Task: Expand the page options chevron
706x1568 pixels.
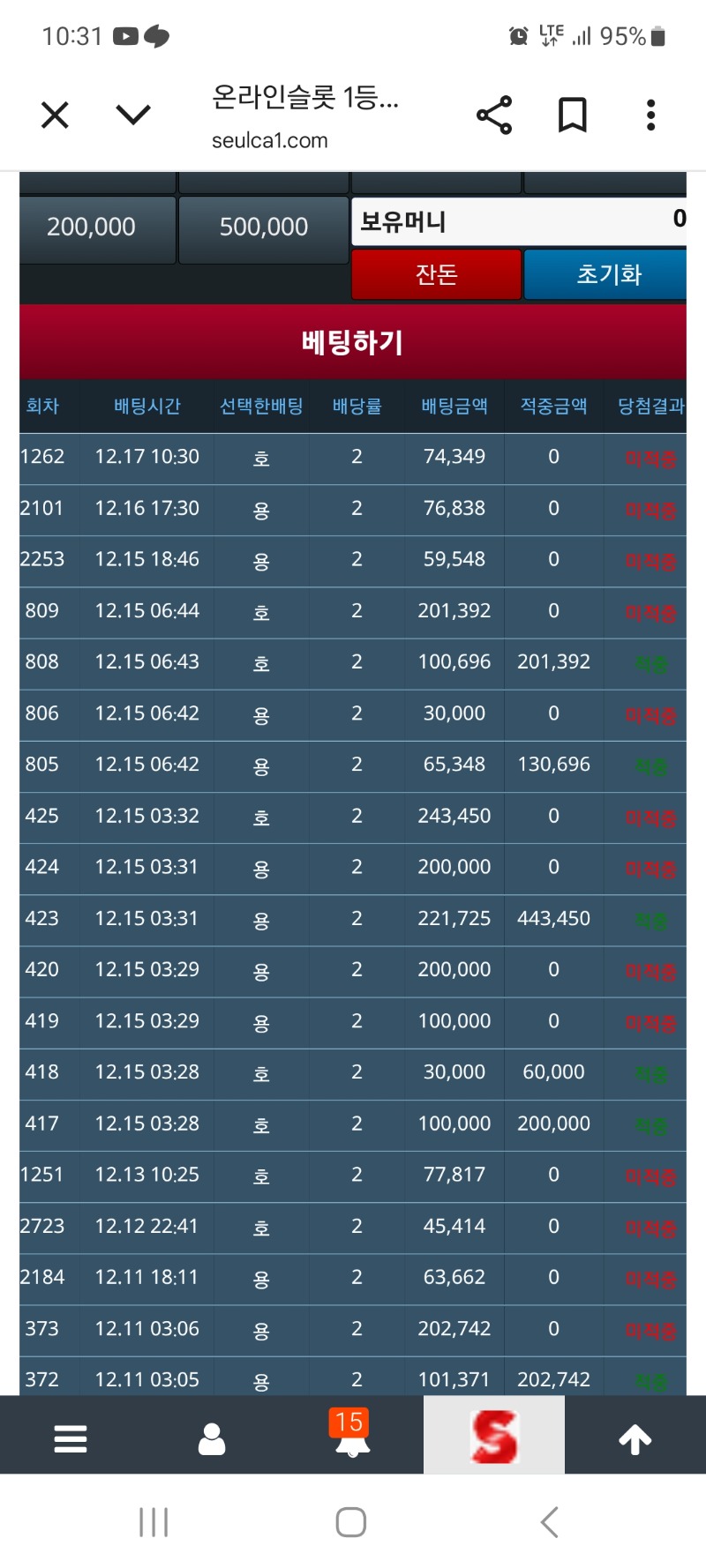Action: point(133,115)
